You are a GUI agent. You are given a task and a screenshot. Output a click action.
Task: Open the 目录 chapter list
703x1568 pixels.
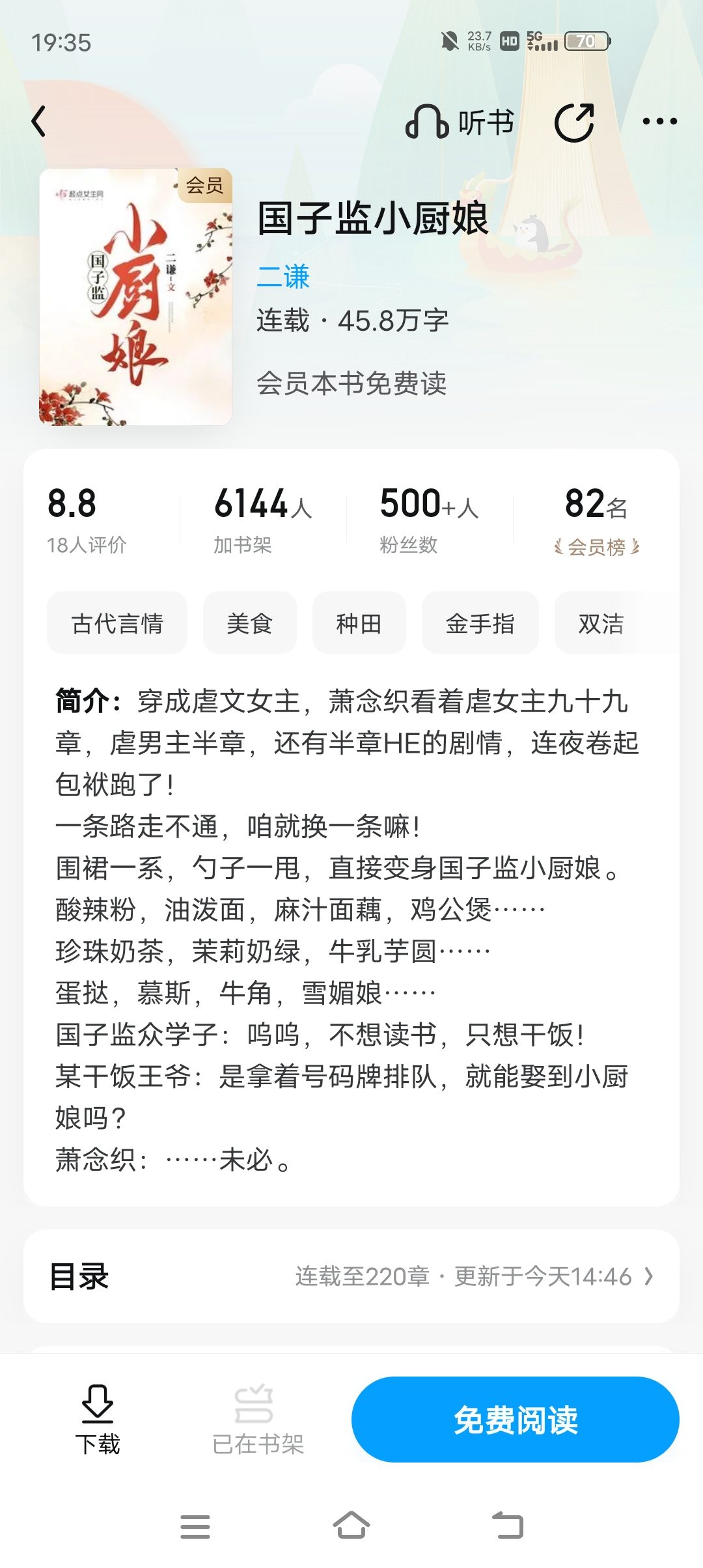(x=351, y=1276)
